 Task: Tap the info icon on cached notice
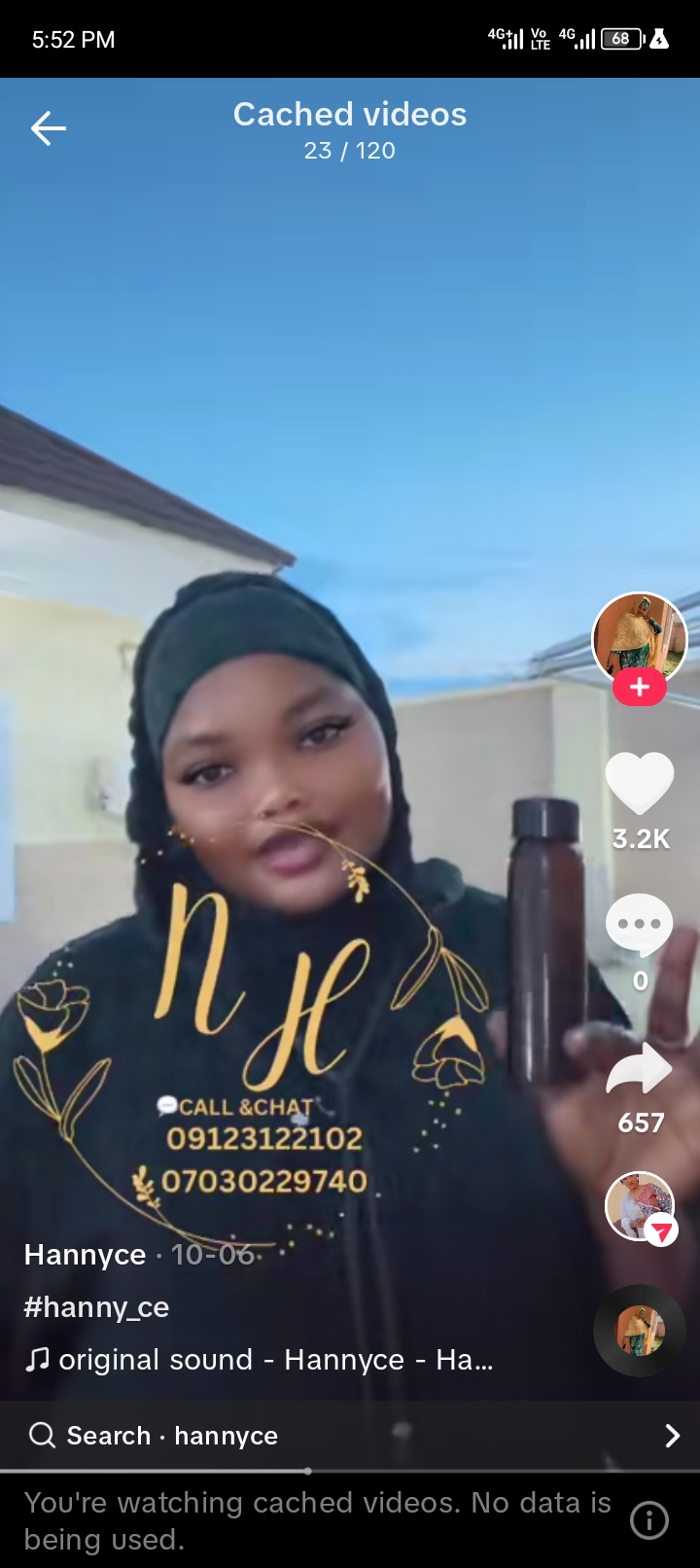pyautogui.click(x=649, y=1520)
